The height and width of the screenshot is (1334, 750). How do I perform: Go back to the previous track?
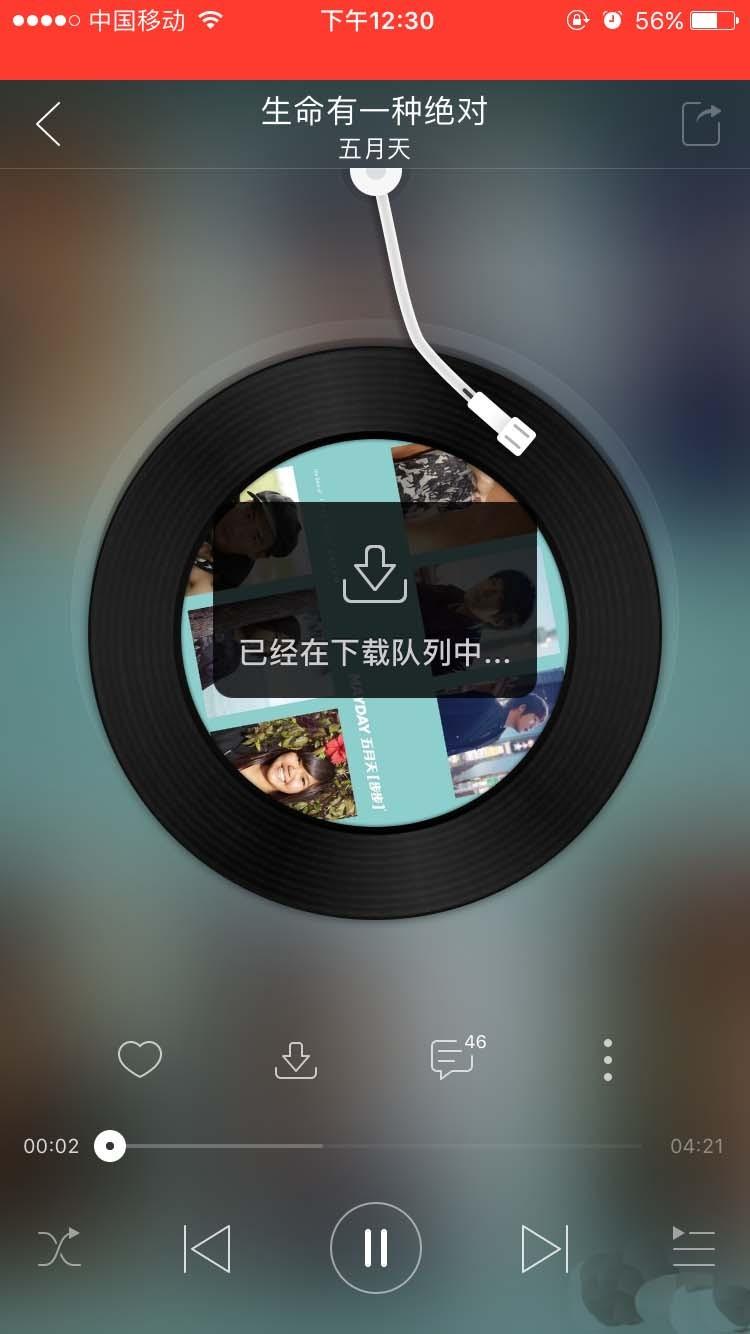[x=208, y=1247]
